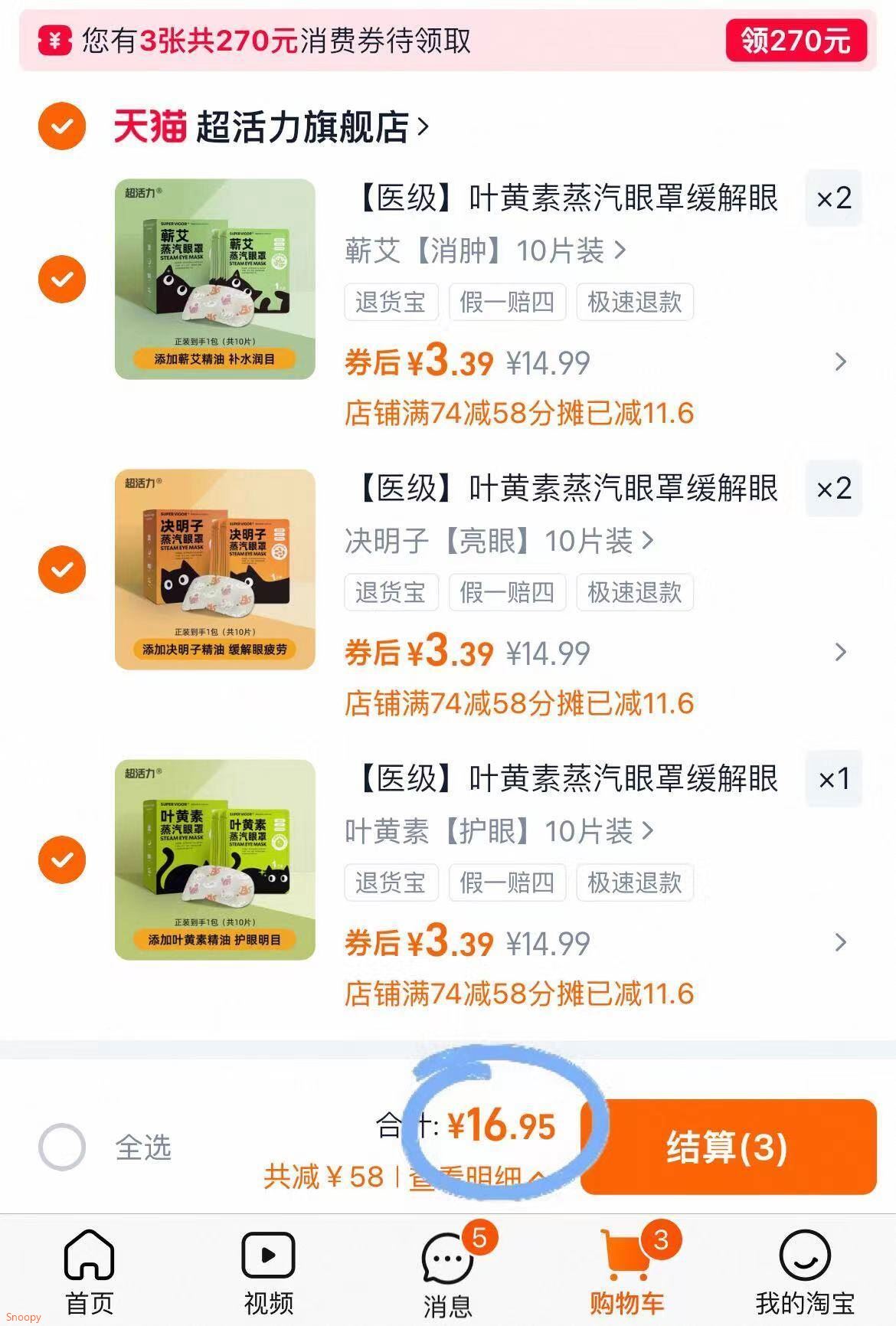The width and height of the screenshot is (896, 1326).
Task: Open the 决明子 steam eye mask product image
Action: [x=215, y=569]
